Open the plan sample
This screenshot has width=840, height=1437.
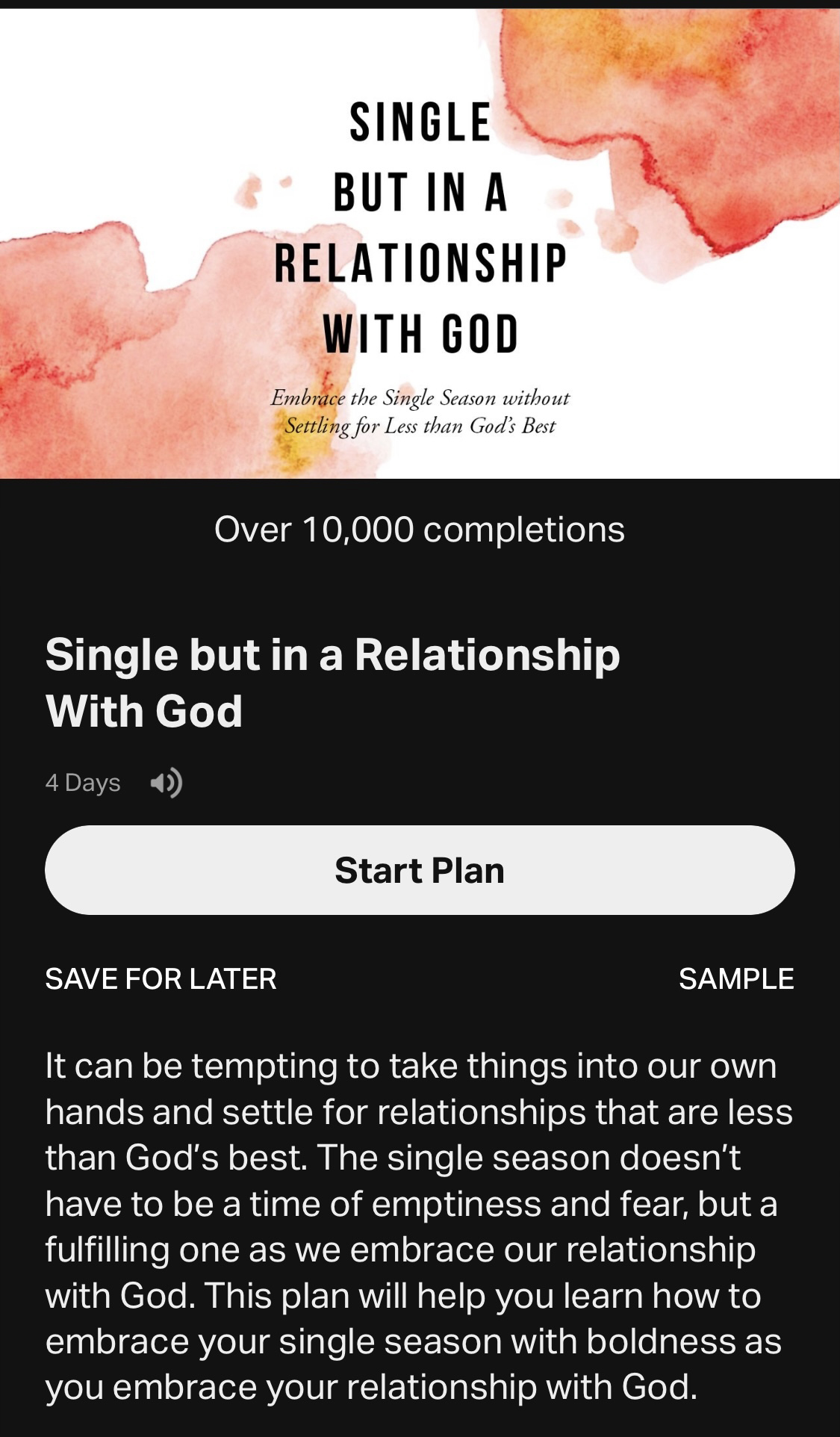tap(736, 979)
